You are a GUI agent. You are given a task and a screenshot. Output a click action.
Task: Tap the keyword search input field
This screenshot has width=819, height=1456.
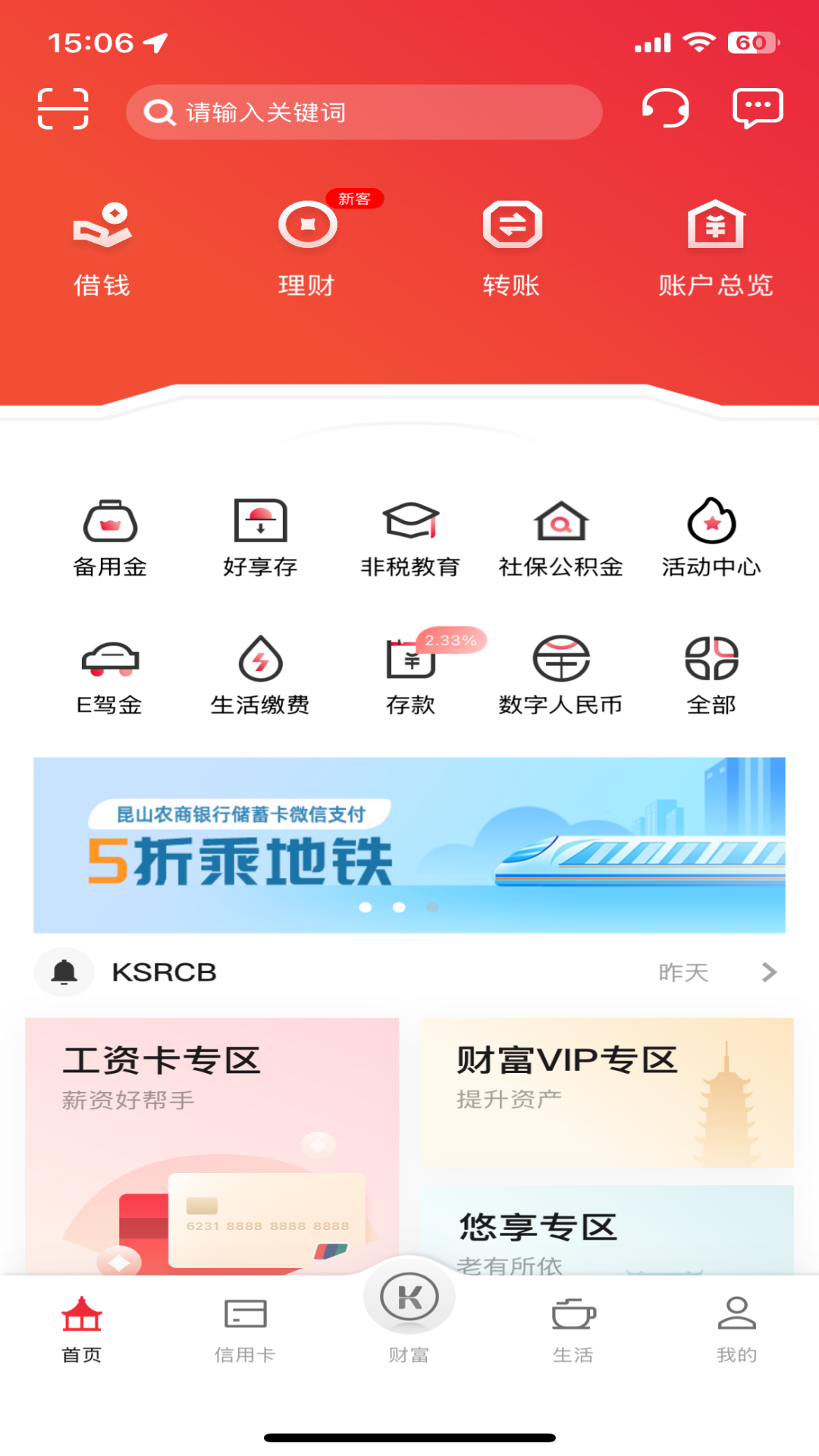point(364,111)
